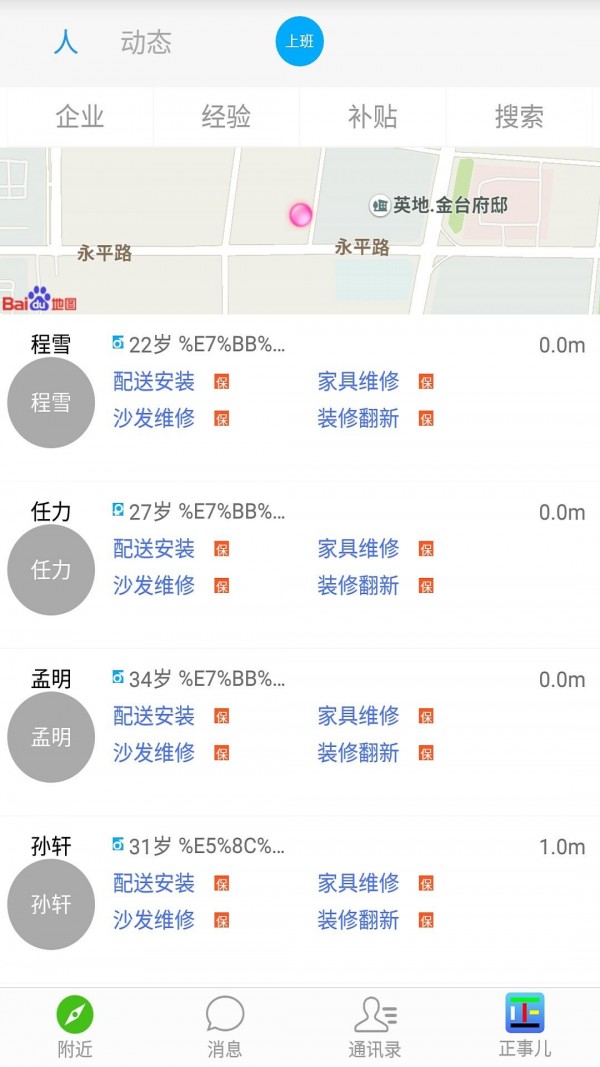Image resolution: width=600 pixels, height=1067 pixels.
Task: Go to the 附近 bottom tab
Action: tap(75, 1026)
